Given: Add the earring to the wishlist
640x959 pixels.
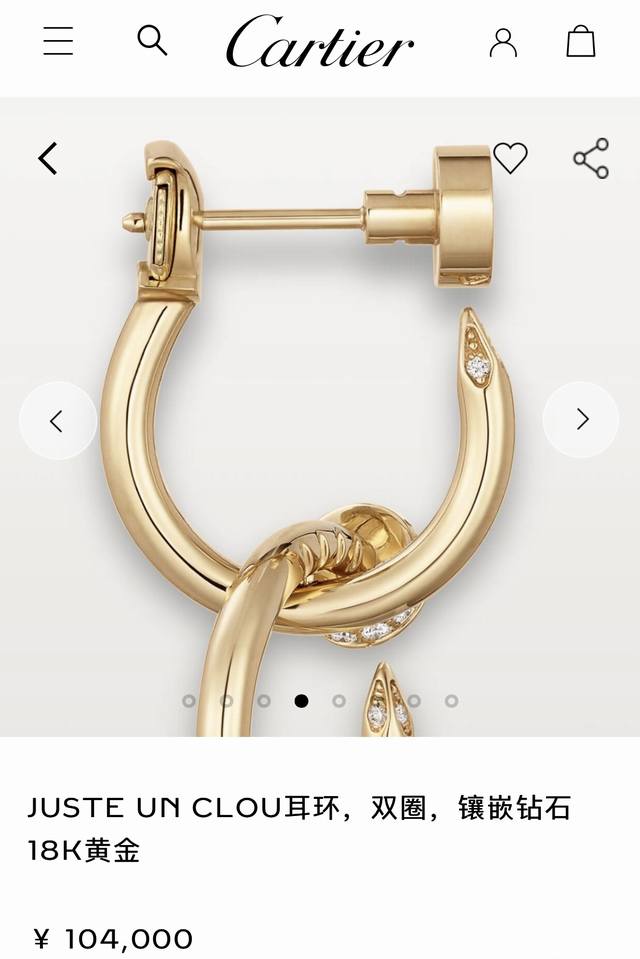Looking at the screenshot, I should tap(510, 158).
